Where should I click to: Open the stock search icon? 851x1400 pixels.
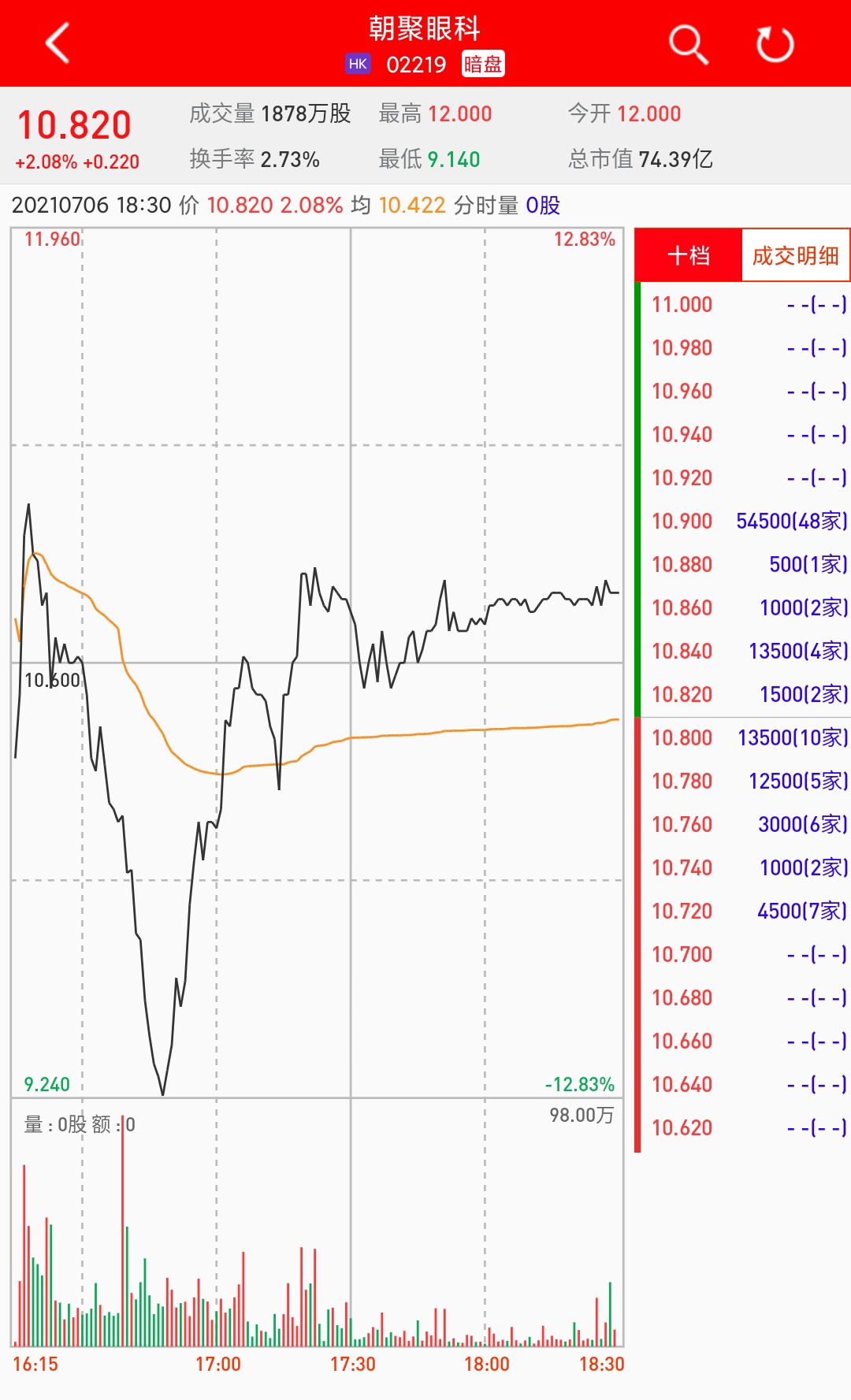point(688,44)
